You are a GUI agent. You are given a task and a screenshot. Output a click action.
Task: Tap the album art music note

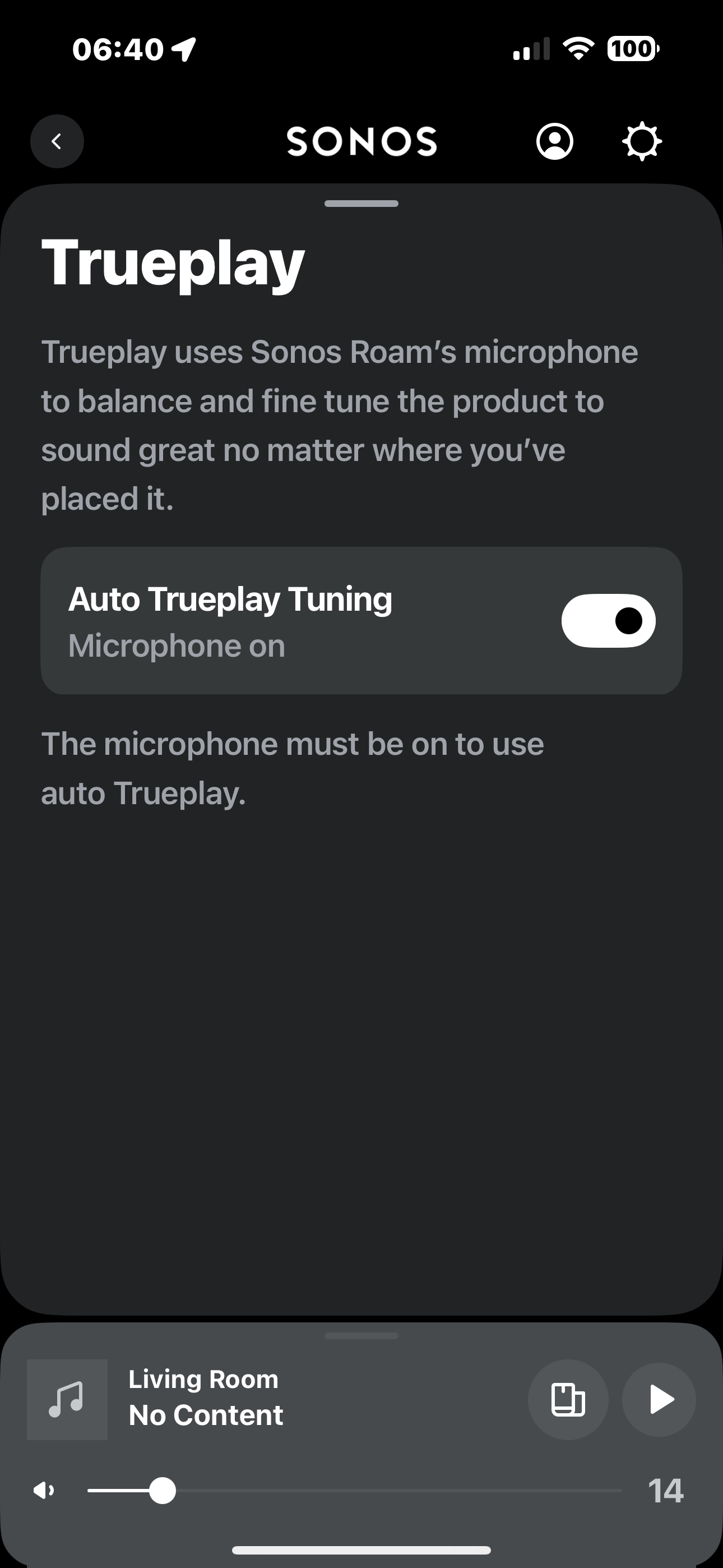tap(67, 1399)
